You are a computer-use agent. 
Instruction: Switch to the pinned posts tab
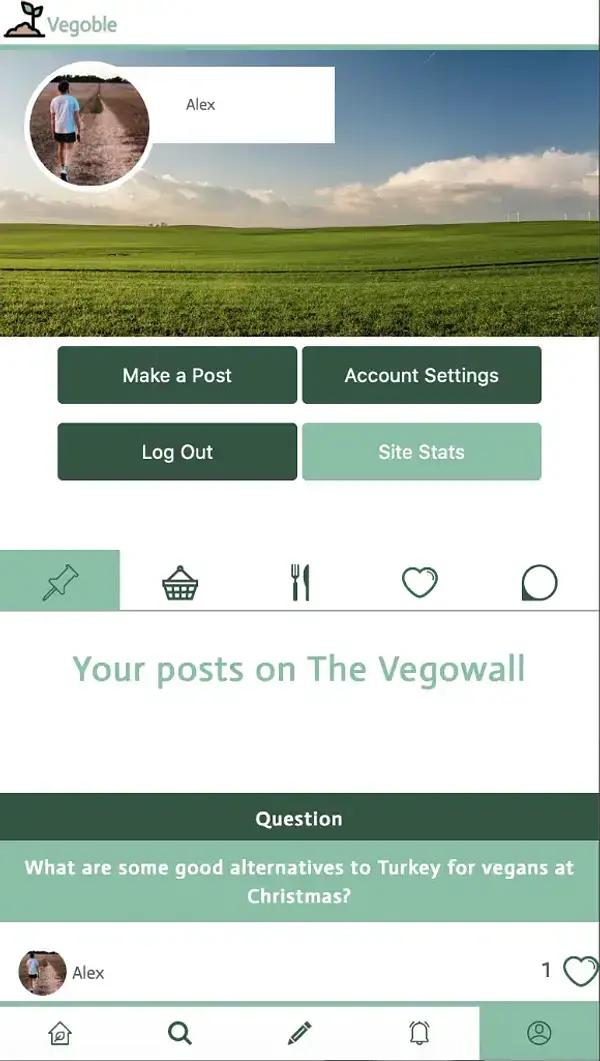(60, 581)
